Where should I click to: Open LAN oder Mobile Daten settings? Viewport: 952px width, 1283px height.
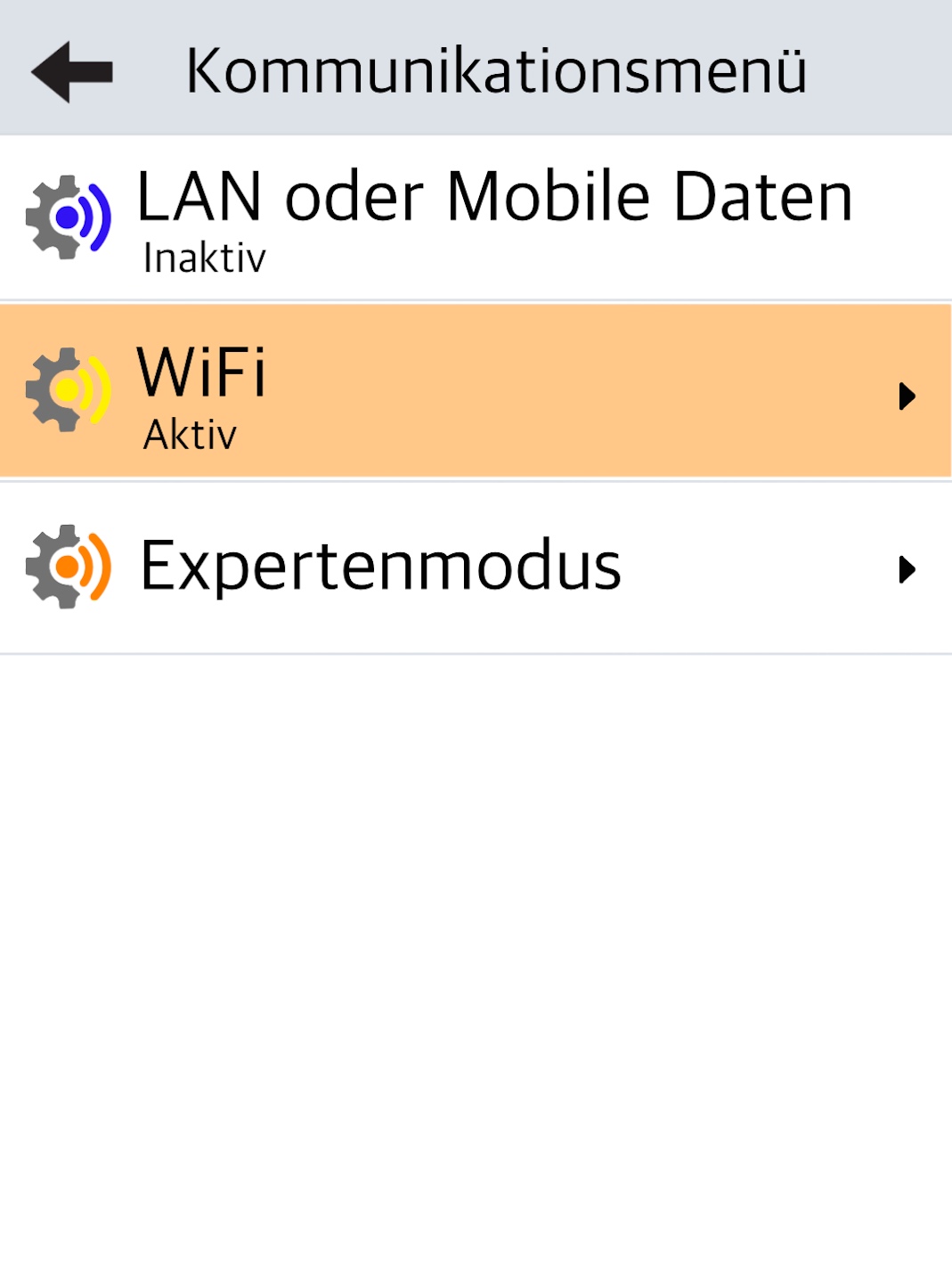476,217
